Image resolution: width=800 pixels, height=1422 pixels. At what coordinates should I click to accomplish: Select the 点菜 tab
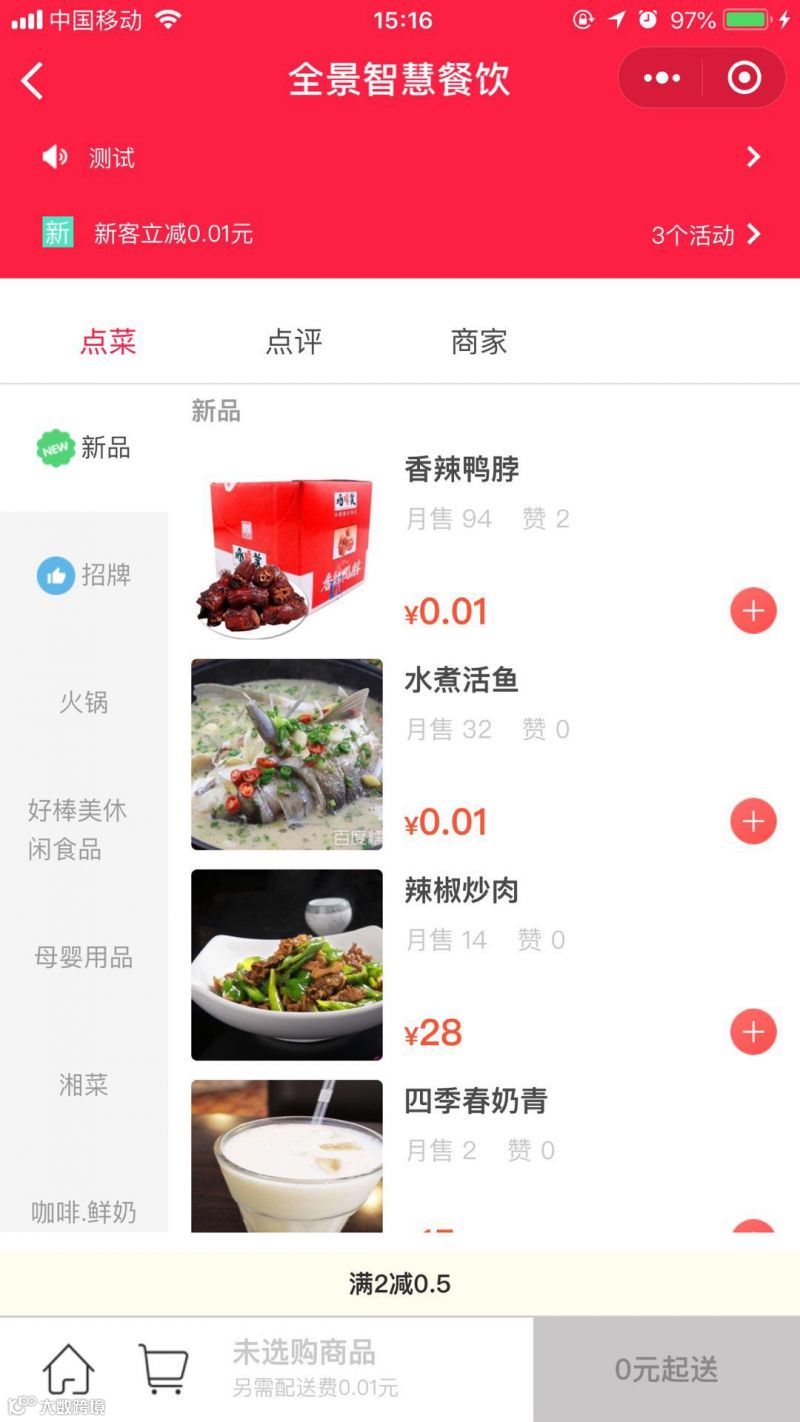[108, 342]
